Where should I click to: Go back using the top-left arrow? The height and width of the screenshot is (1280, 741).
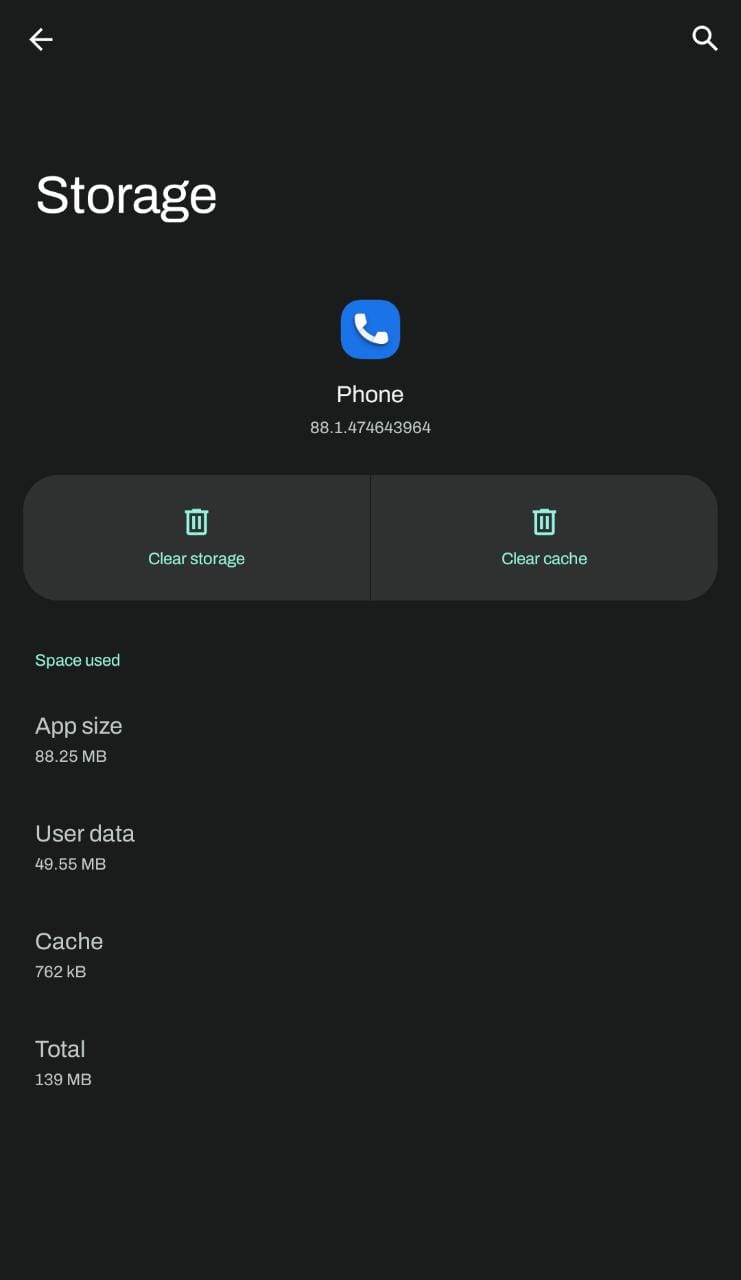[40, 40]
